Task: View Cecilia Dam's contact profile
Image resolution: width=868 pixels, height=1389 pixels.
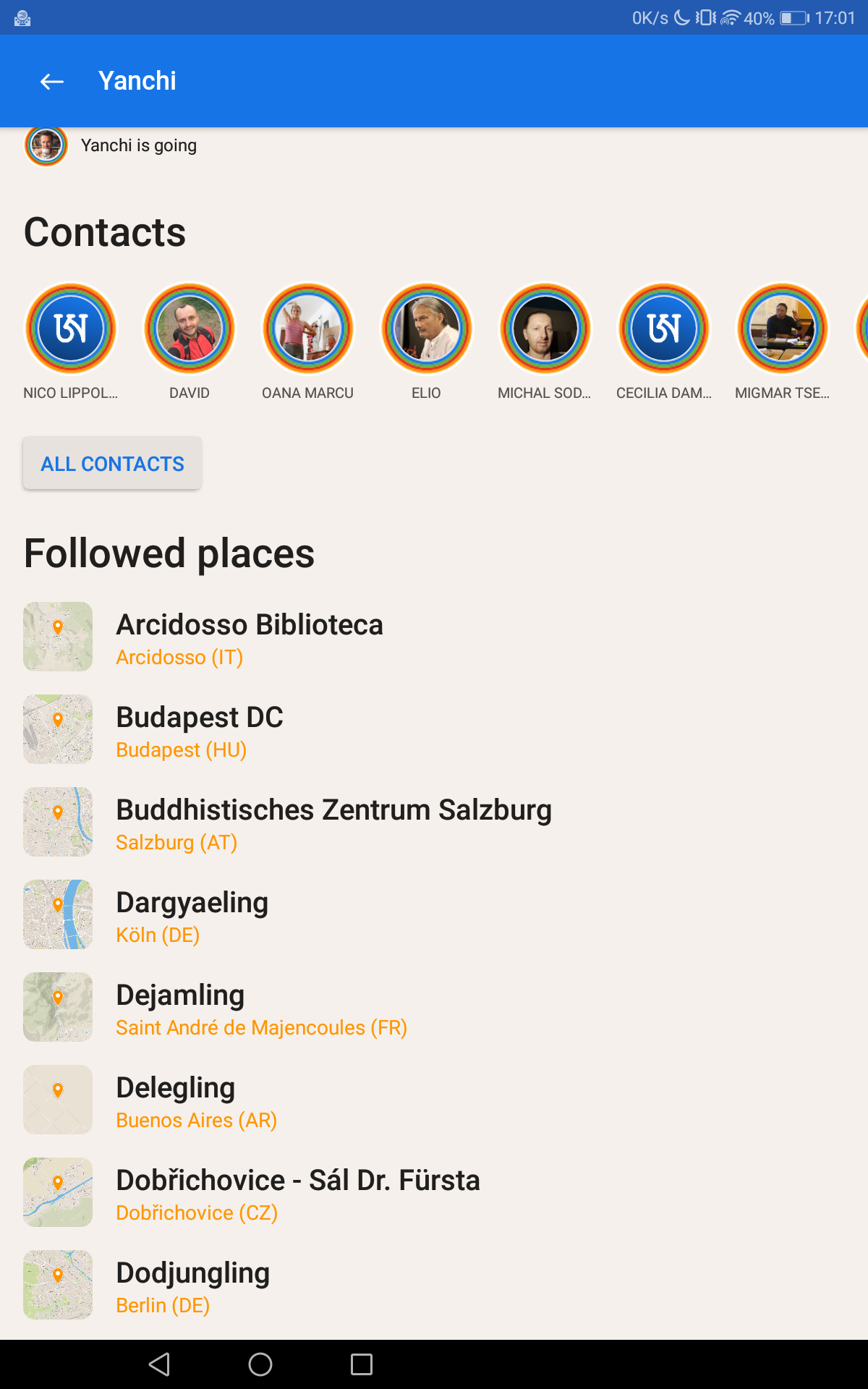Action: tap(664, 329)
